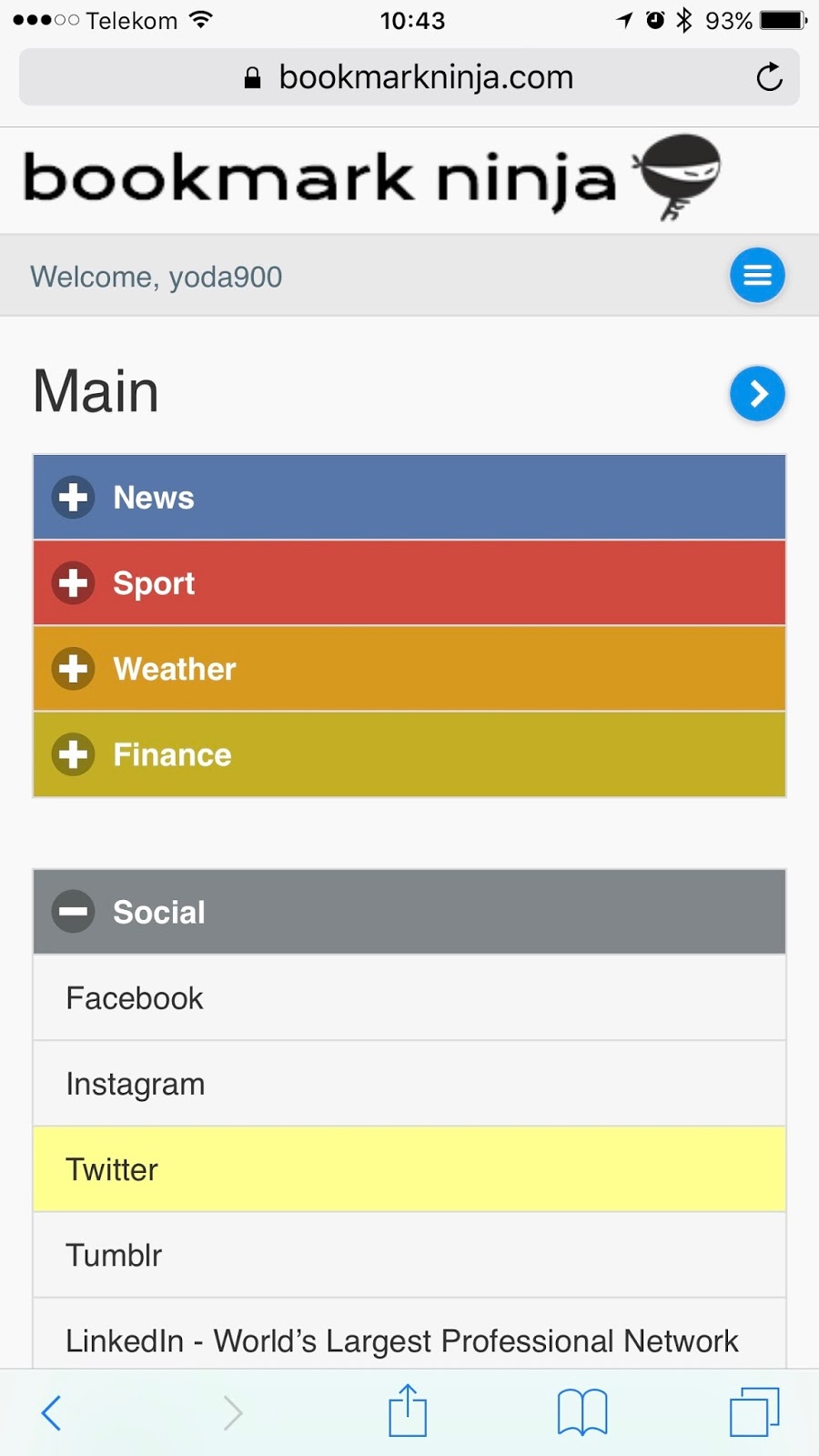Expand the Main dashboard via blue chevron

pyautogui.click(x=757, y=394)
